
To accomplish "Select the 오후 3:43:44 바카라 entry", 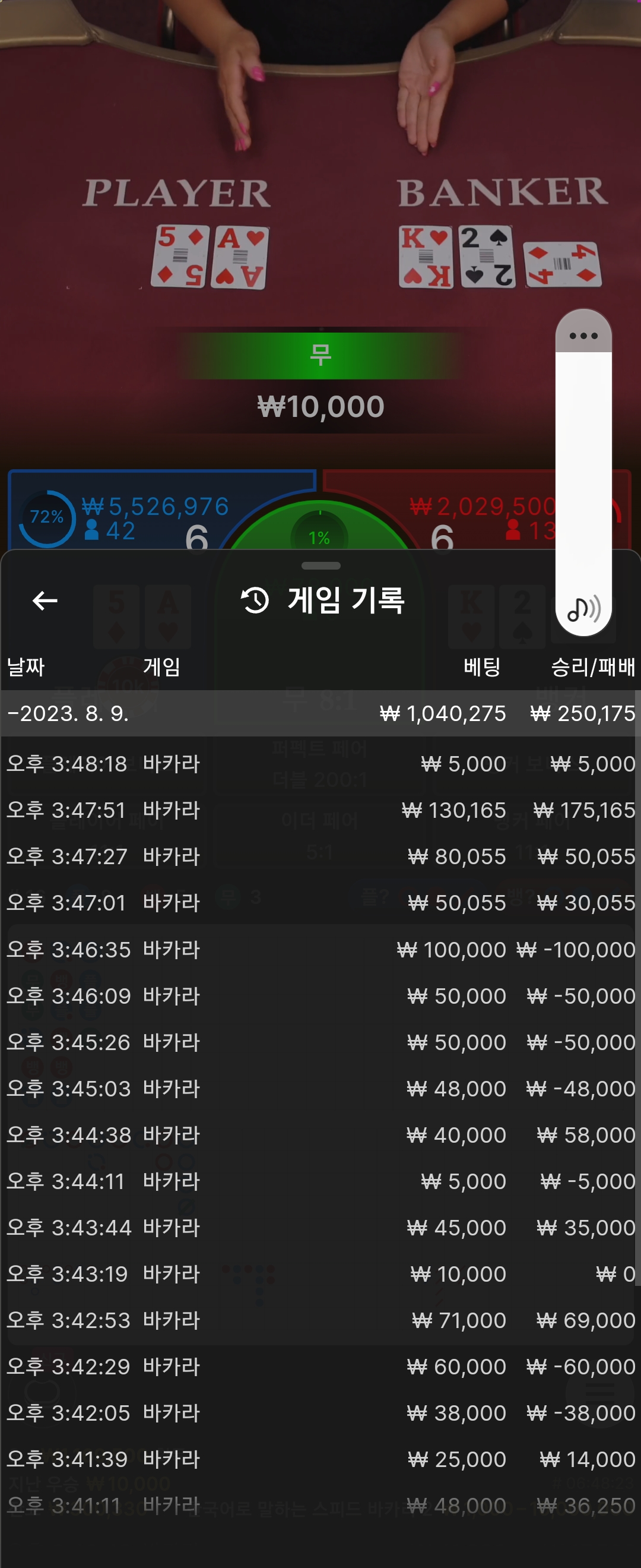I will pos(320,1228).
